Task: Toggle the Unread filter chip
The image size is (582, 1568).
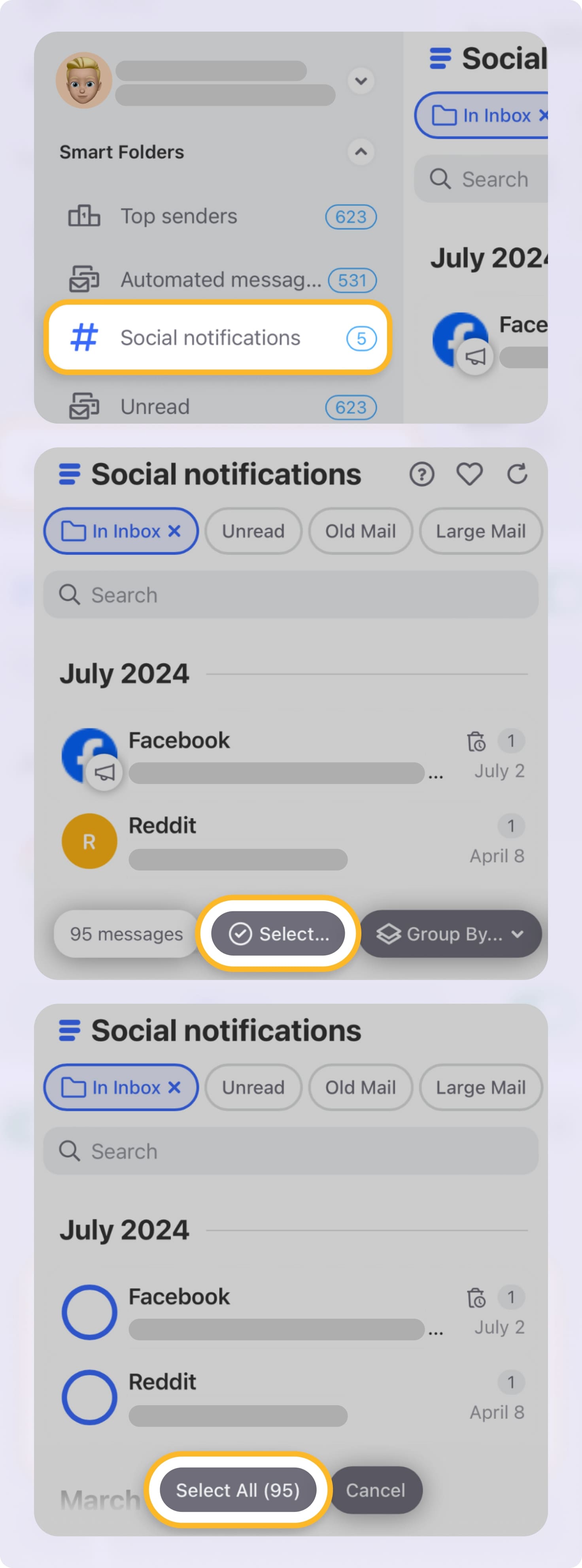Action: 253,531
